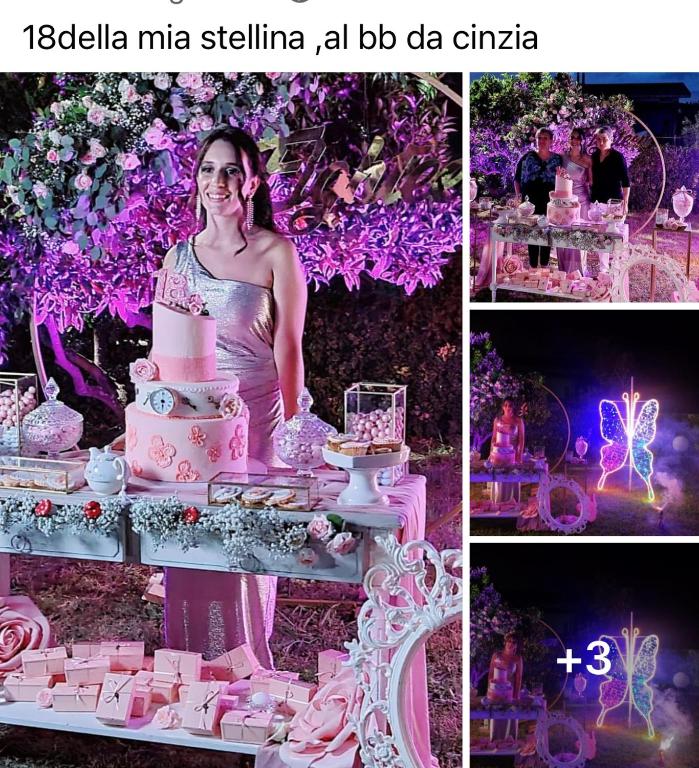This screenshot has height=768, width=699.
Task: Open the photo of three people at the table
Action: tap(584, 187)
